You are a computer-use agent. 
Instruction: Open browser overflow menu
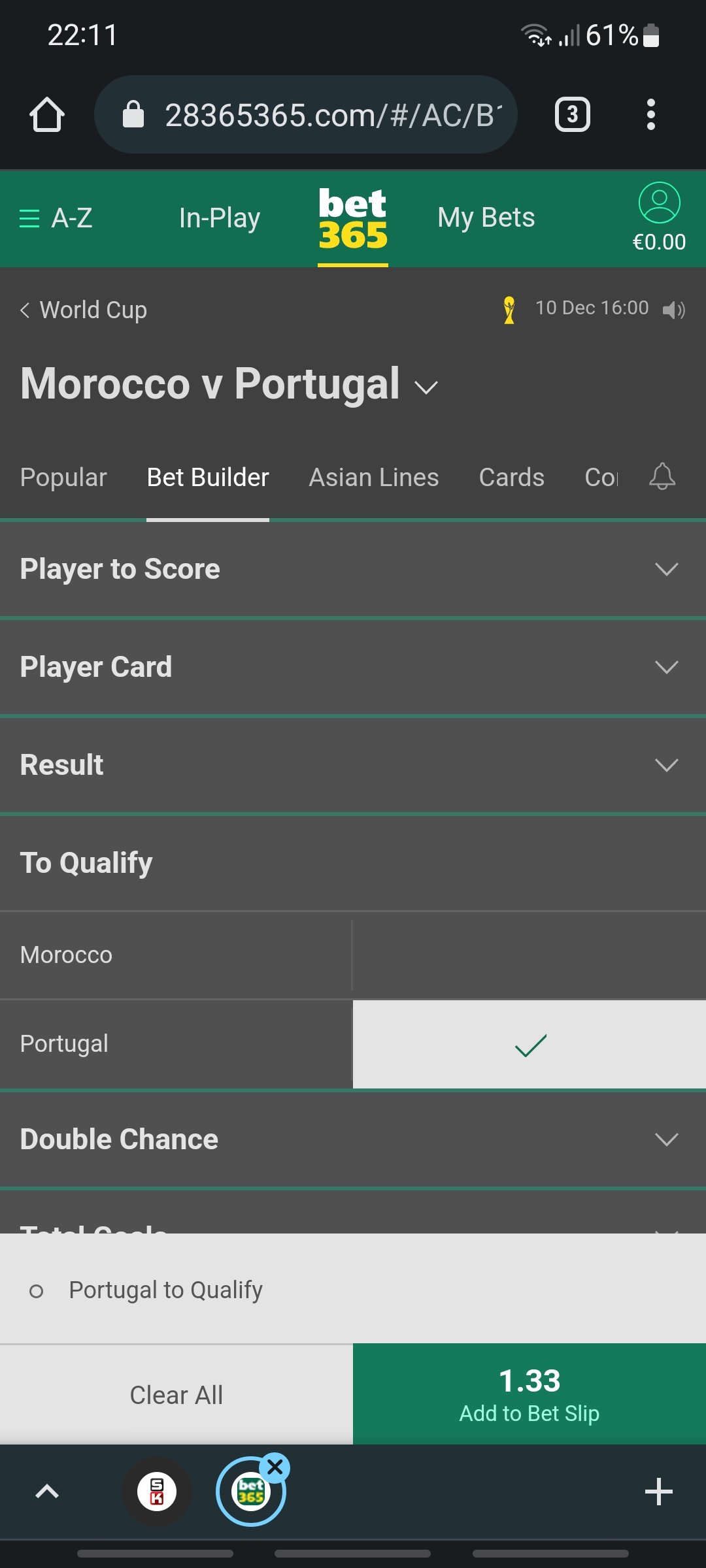coord(650,115)
